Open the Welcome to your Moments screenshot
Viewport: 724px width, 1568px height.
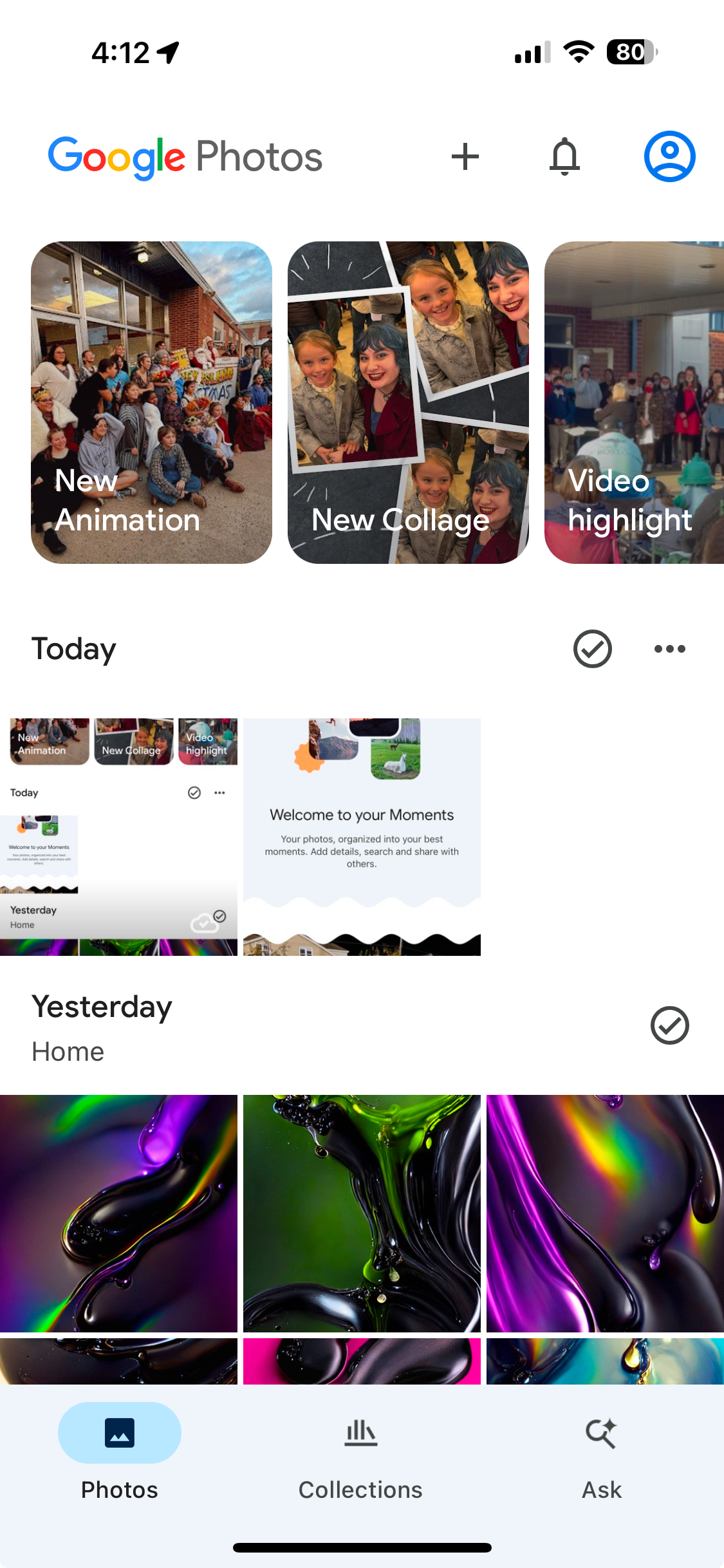(x=362, y=837)
